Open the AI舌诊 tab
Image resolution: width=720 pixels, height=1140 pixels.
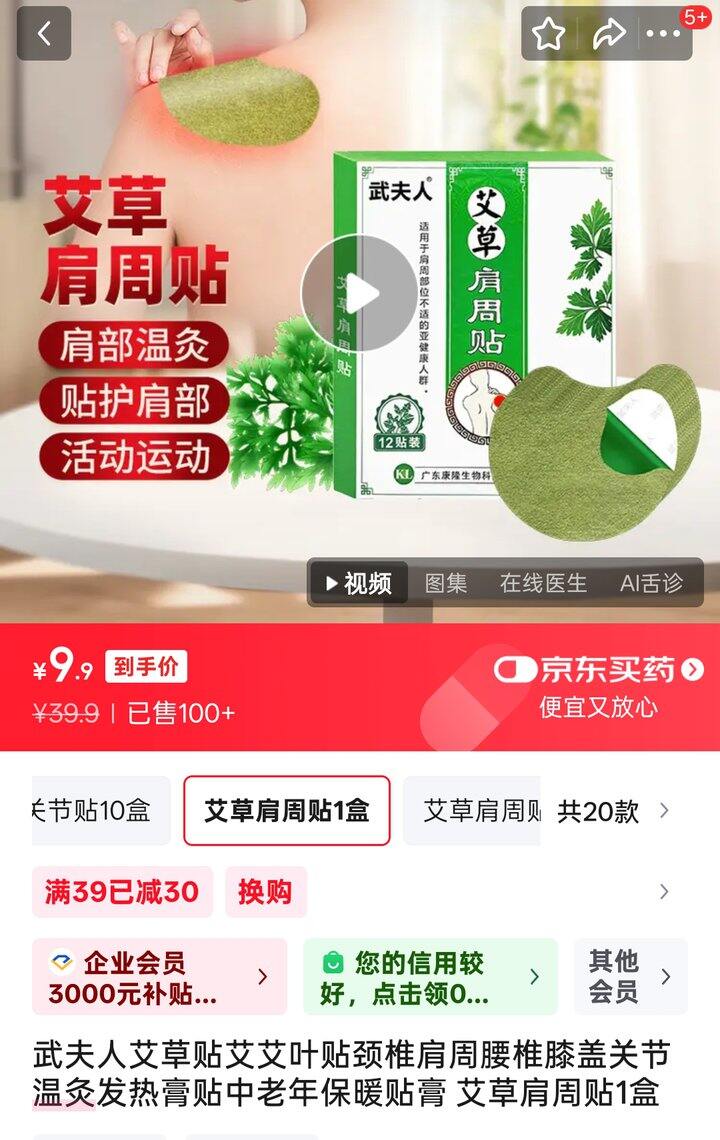tap(652, 583)
